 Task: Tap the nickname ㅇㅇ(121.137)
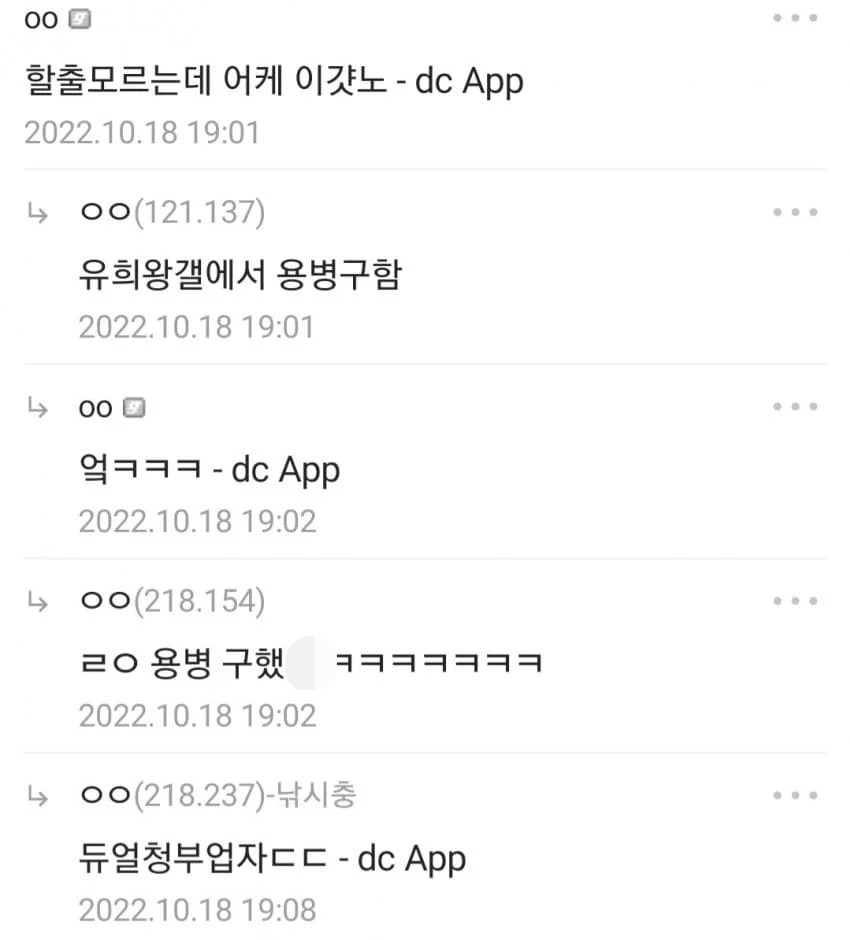pyautogui.click(x=172, y=212)
